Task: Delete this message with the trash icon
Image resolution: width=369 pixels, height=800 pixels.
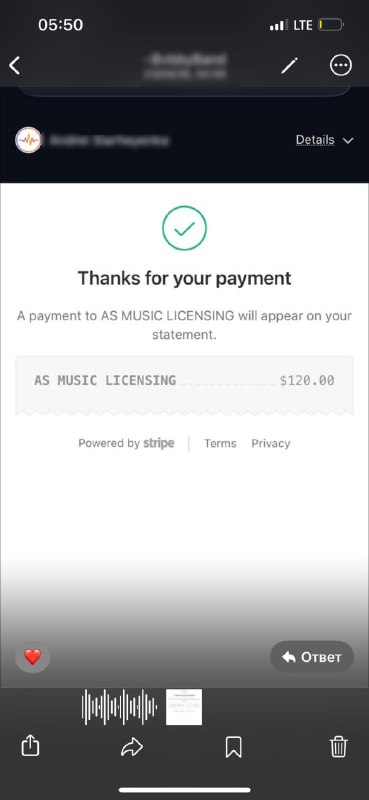Action: [338, 747]
